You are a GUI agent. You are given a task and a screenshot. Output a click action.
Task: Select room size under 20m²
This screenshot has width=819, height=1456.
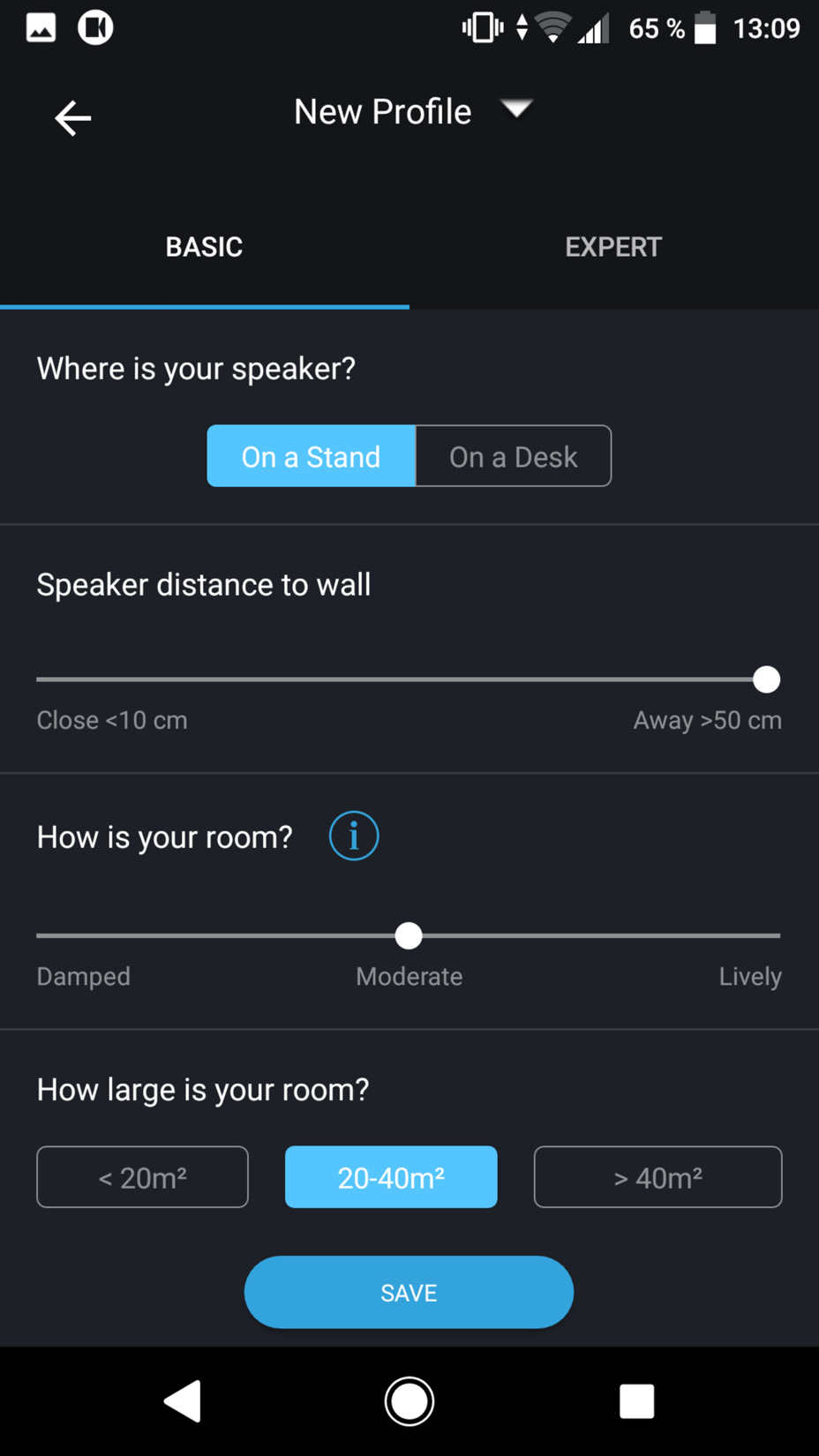click(x=142, y=1177)
